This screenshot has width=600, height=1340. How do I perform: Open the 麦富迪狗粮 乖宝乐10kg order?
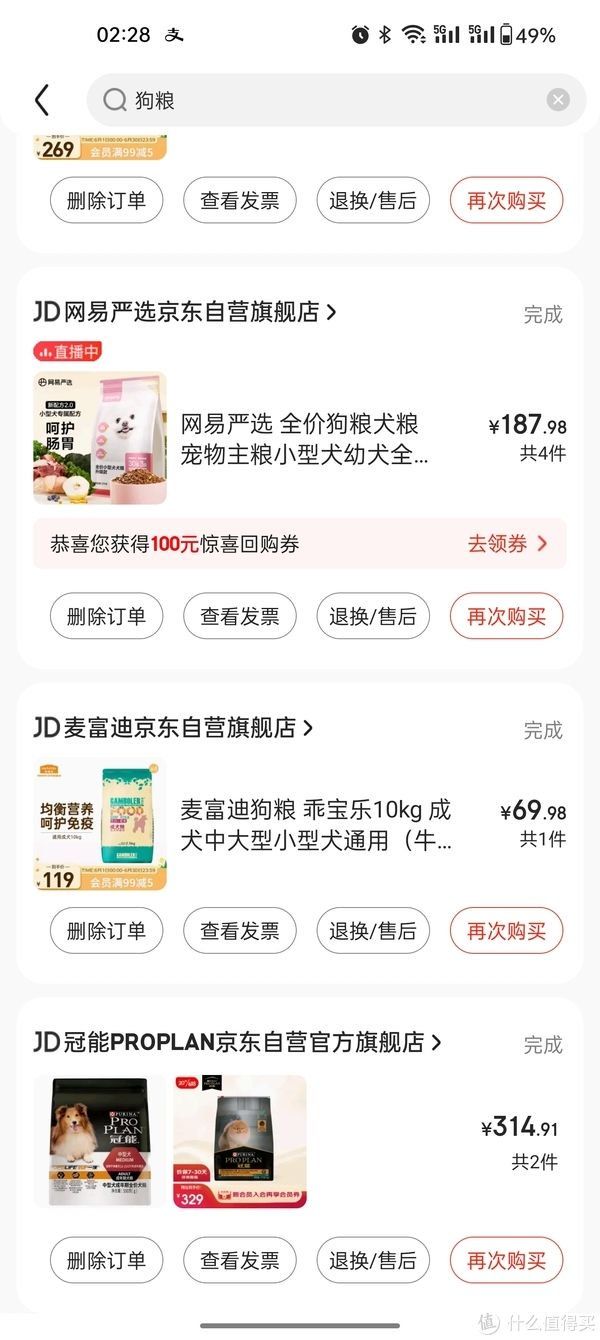tap(316, 825)
